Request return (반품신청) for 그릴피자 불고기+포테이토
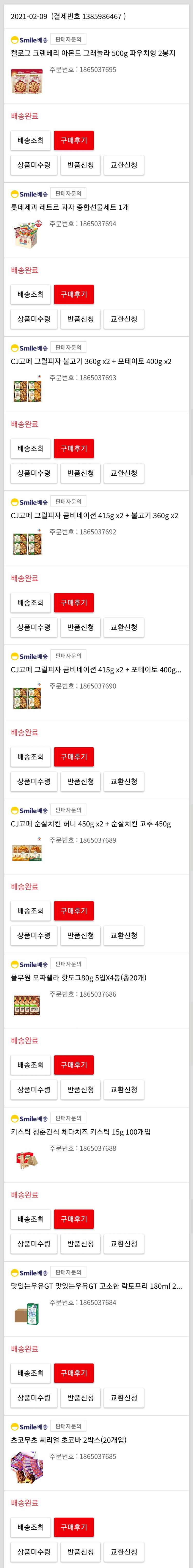The width and height of the screenshot is (193, 1568). pyautogui.click(x=80, y=473)
